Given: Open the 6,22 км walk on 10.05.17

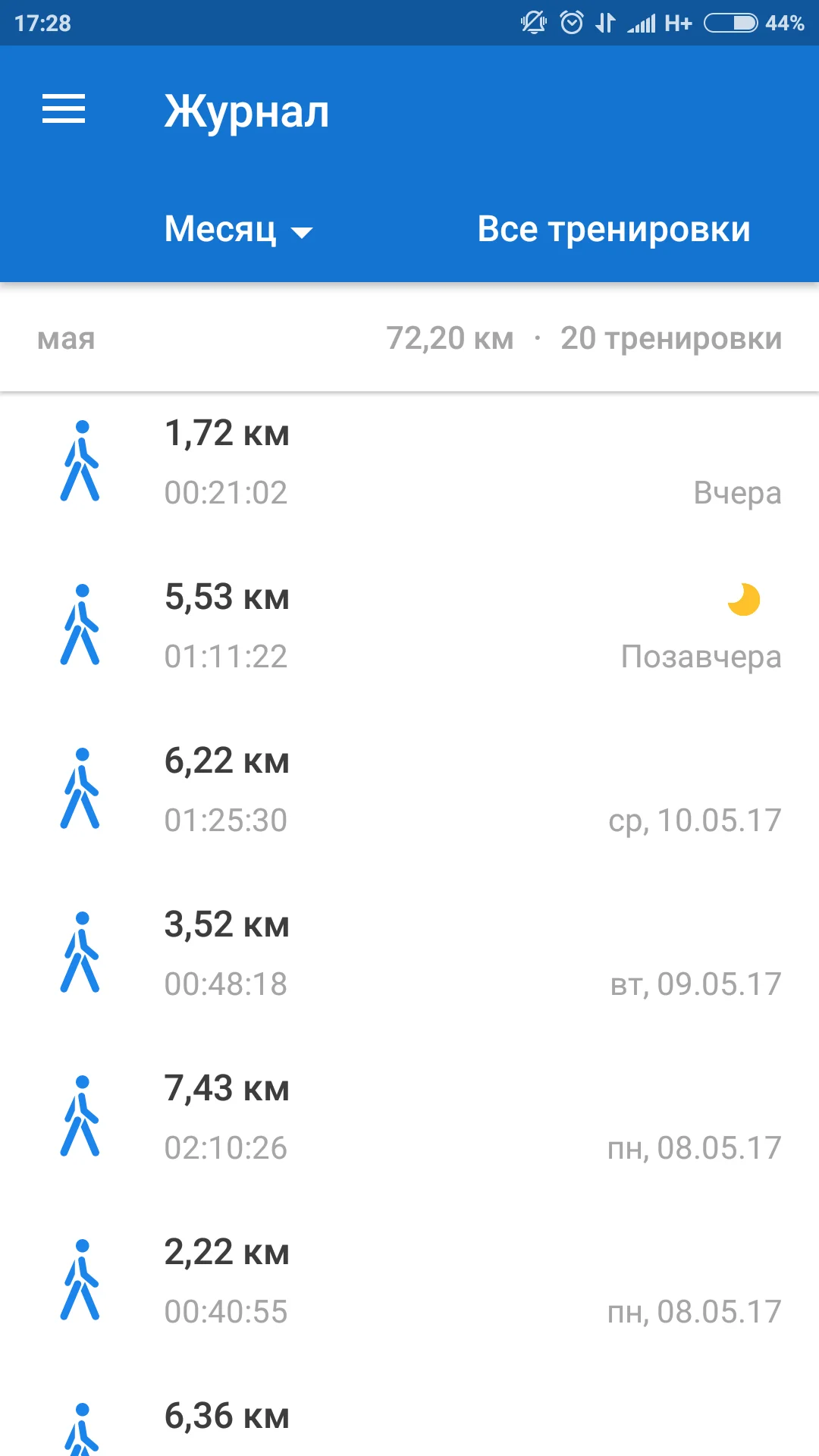Looking at the screenshot, I should (x=409, y=789).
